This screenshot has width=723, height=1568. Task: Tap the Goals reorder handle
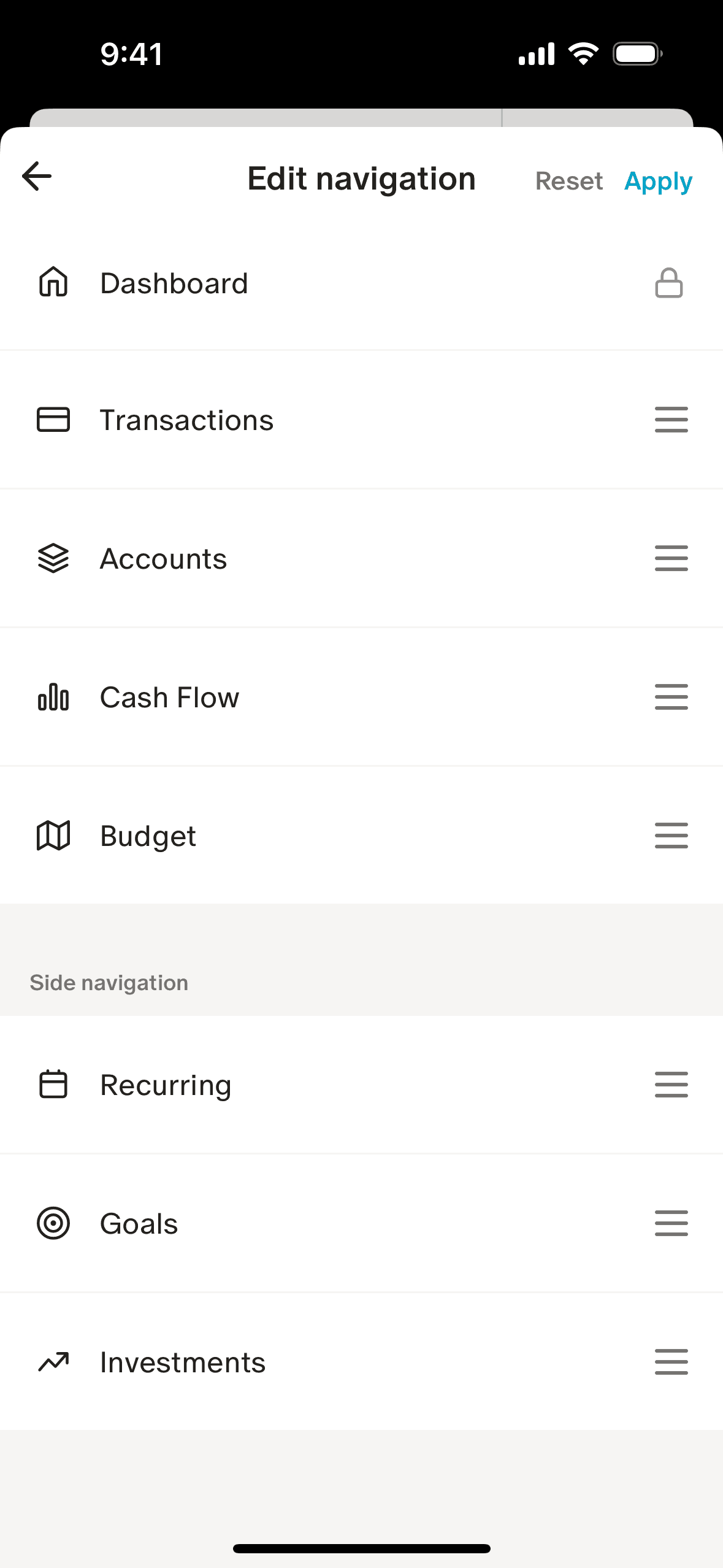(x=671, y=1223)
